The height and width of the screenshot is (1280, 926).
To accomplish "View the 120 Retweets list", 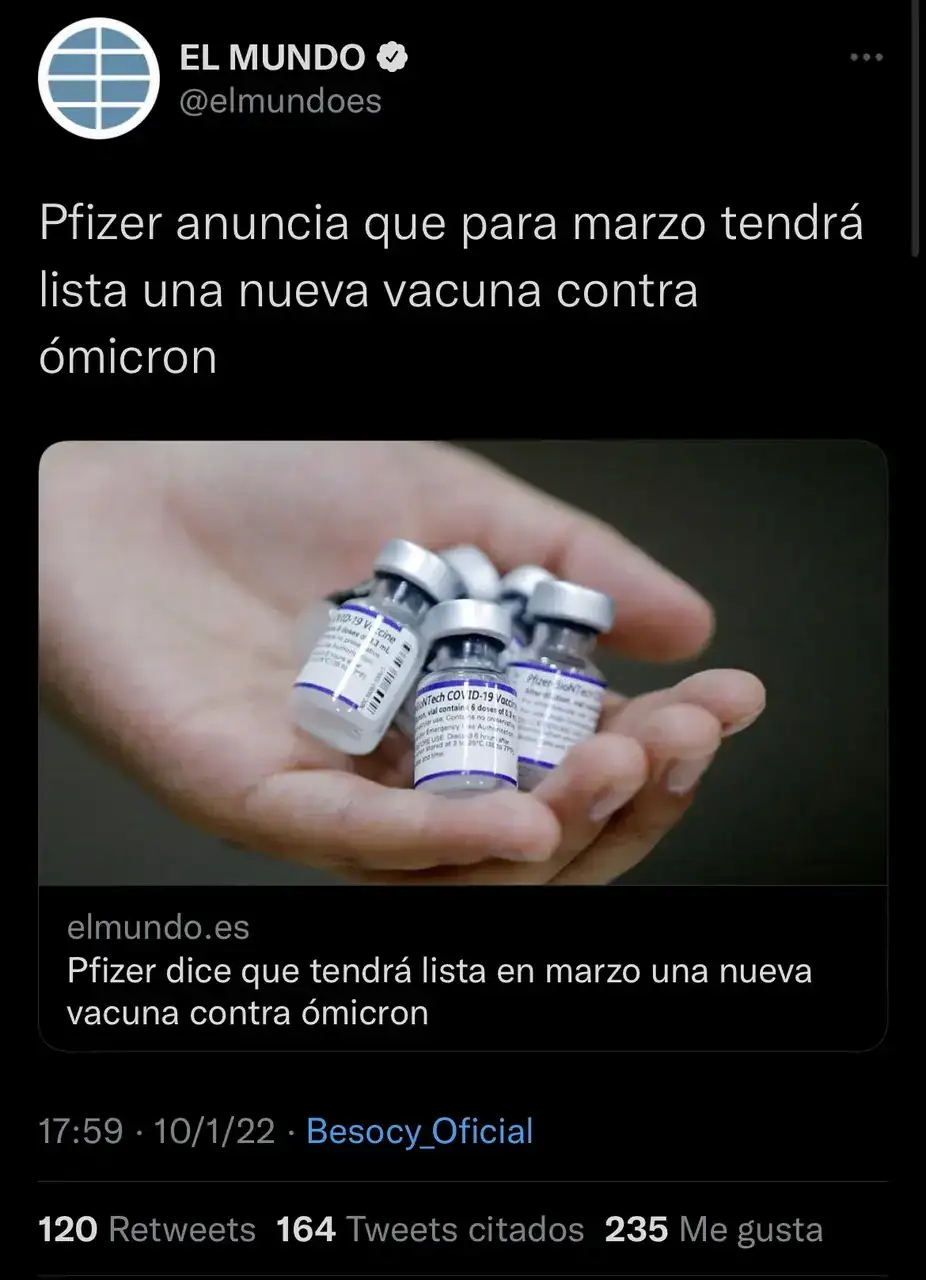I will (147, 1229).
